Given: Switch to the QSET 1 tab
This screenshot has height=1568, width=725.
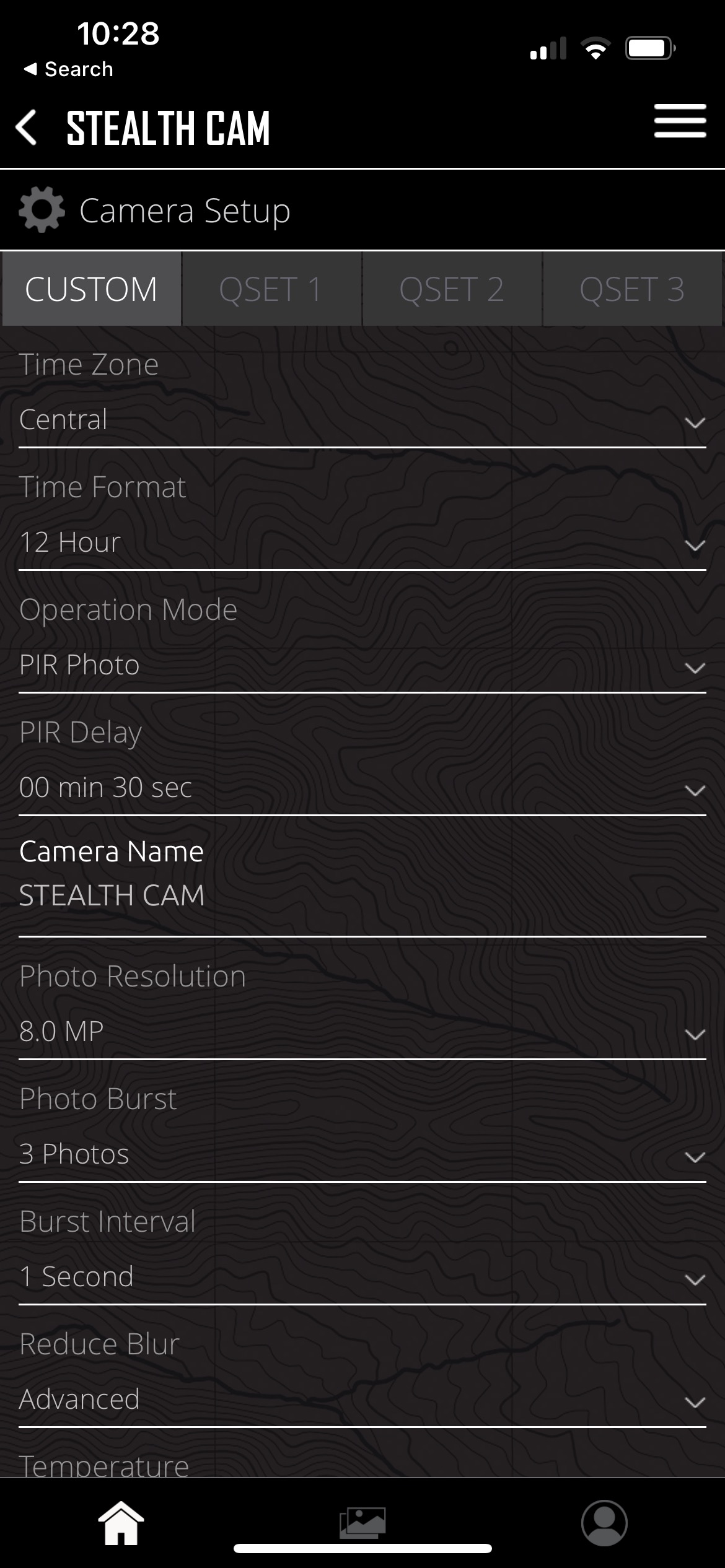Looking at the screenshot, I should (271, 289).
